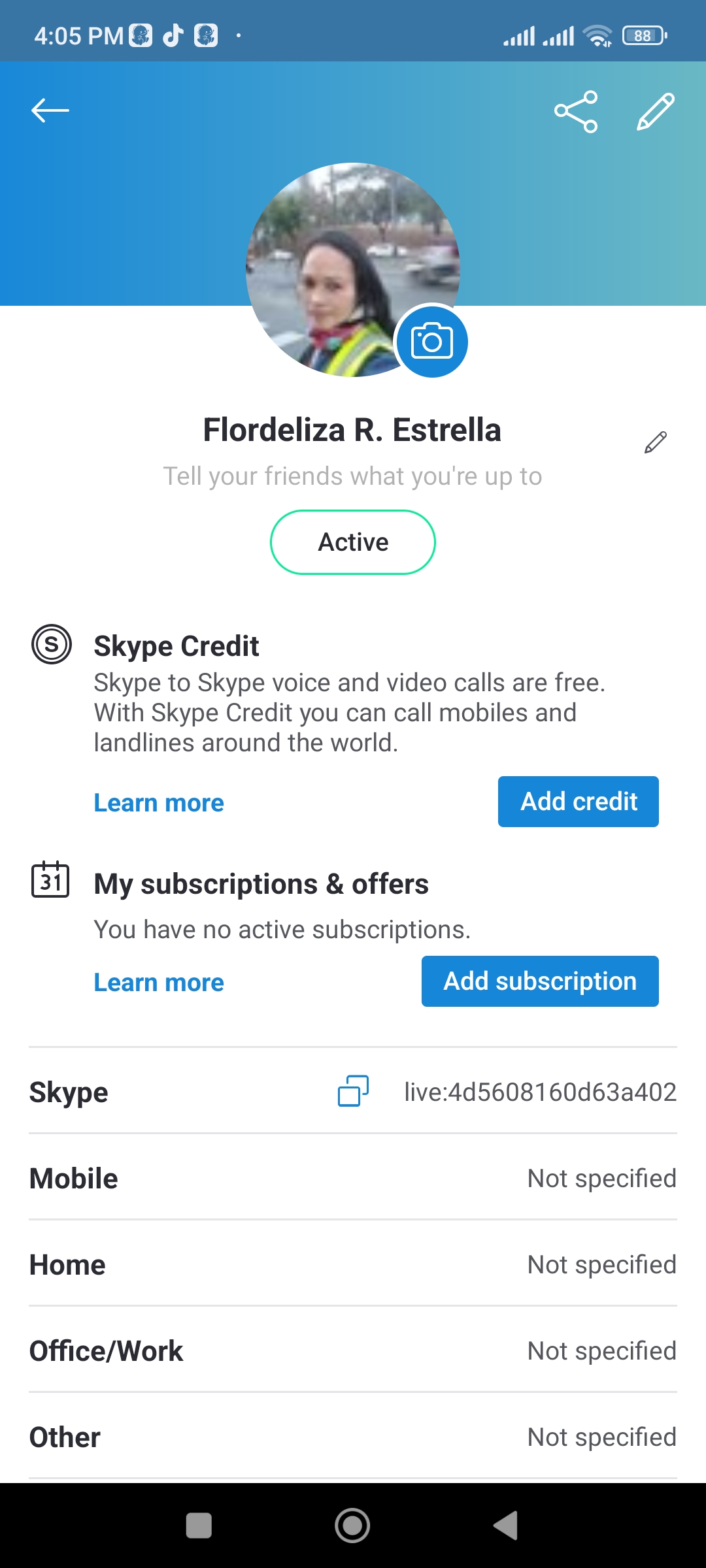Screen dimensions: 706x1568
Task: Tap the system home button
Action: [352, 1526]
